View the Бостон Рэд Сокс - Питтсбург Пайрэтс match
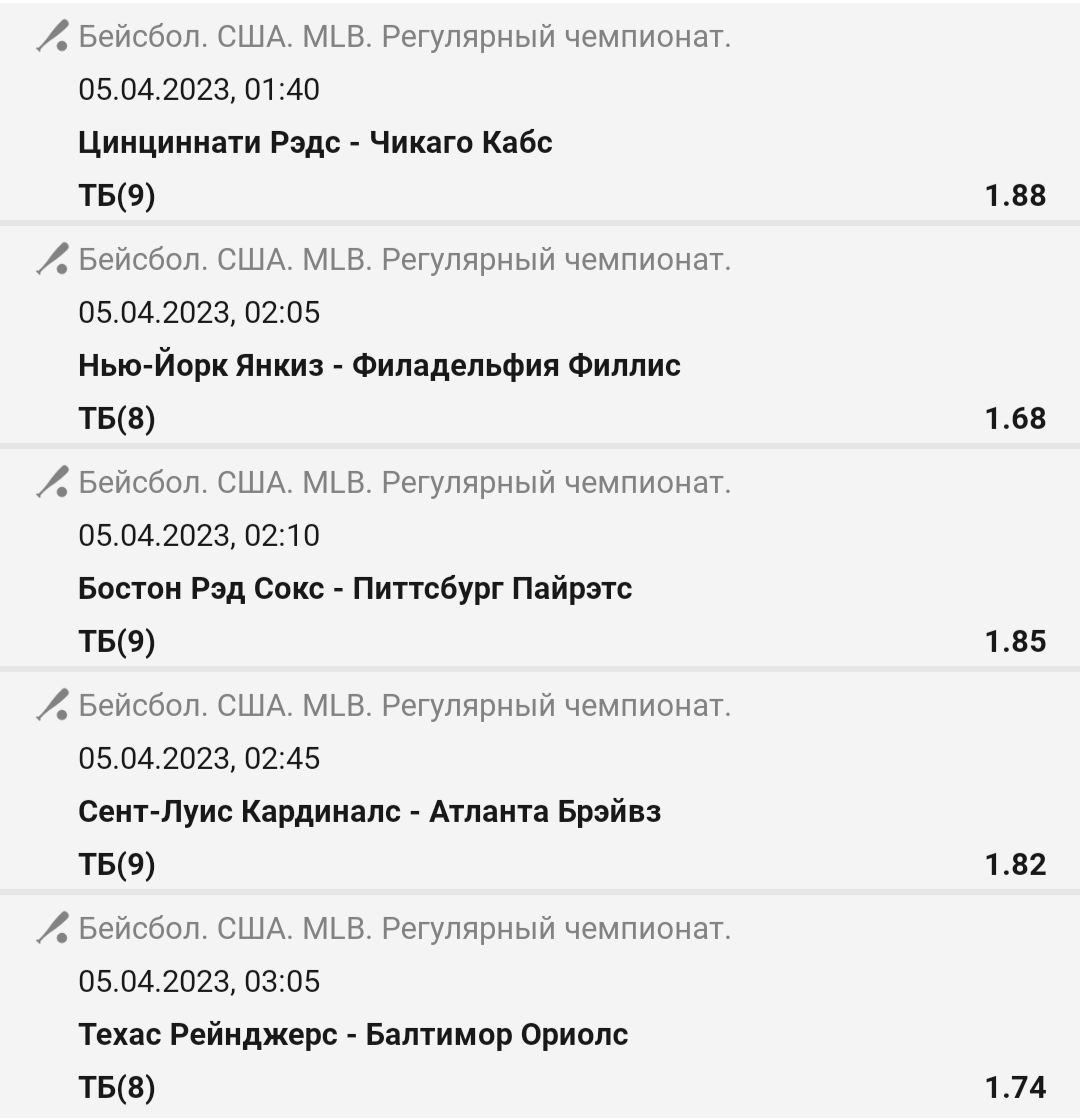 click(x=355, y=589)
